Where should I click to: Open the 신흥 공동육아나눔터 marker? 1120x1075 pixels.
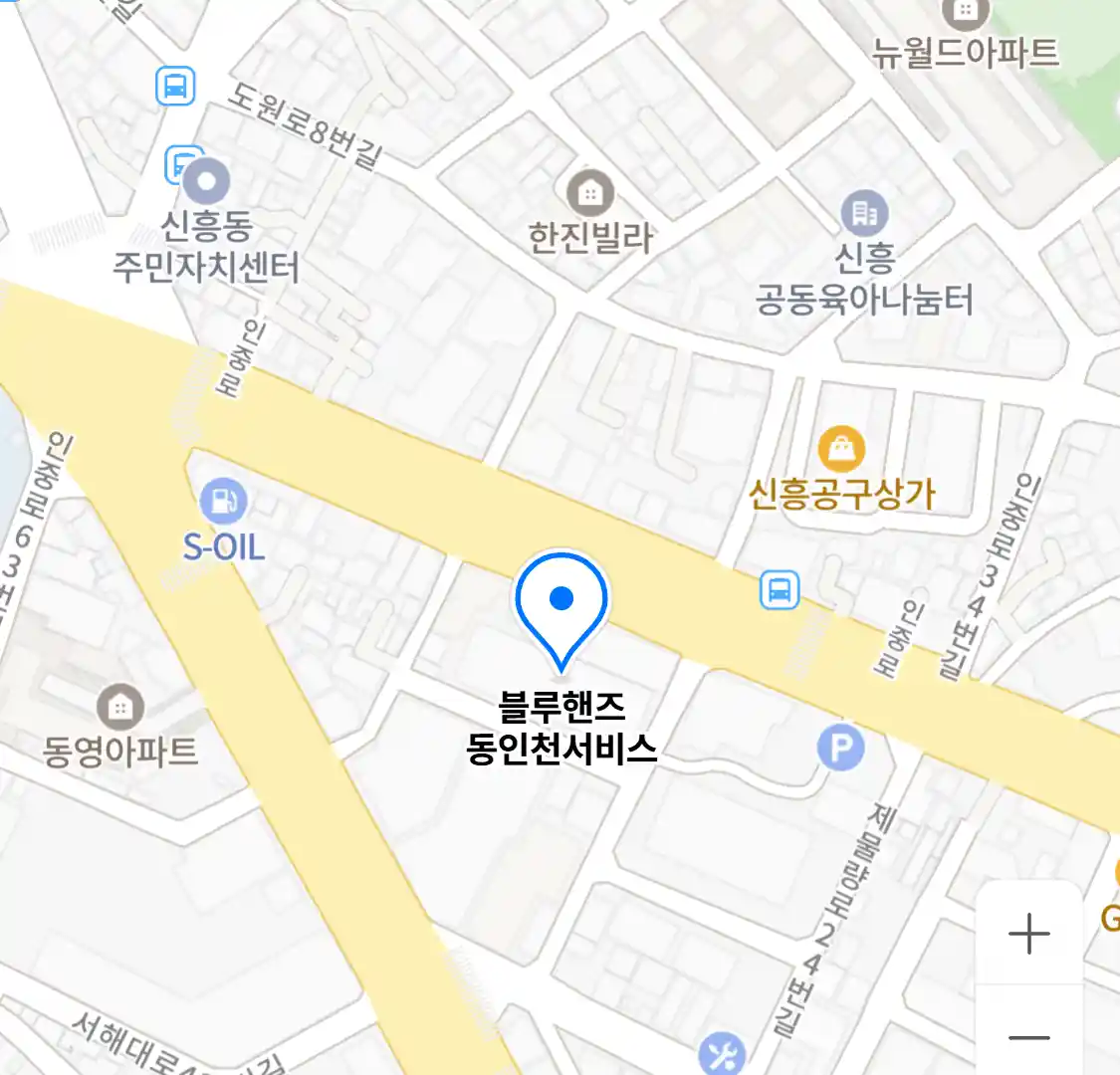coord(864,213)
